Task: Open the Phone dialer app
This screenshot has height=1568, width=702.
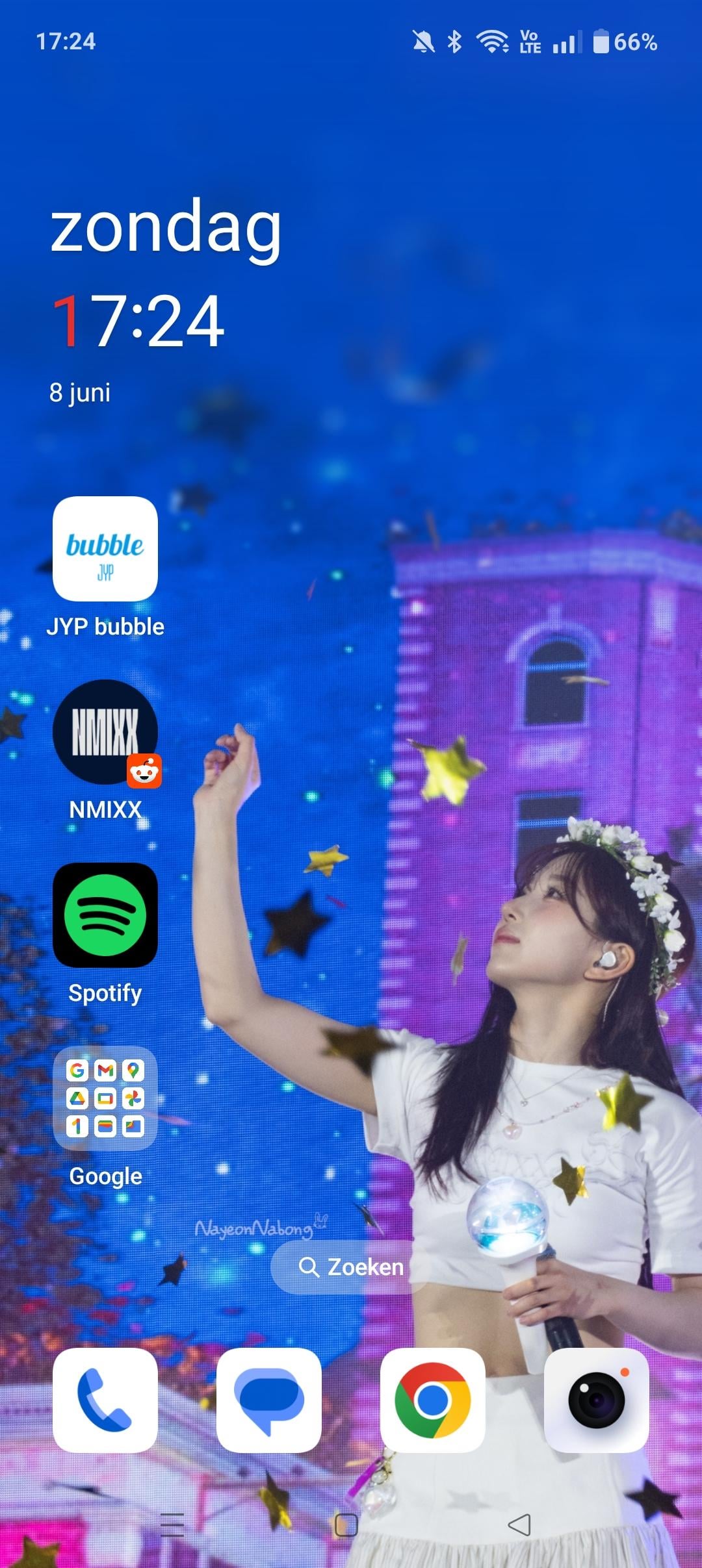Action: coord(105,1400)
